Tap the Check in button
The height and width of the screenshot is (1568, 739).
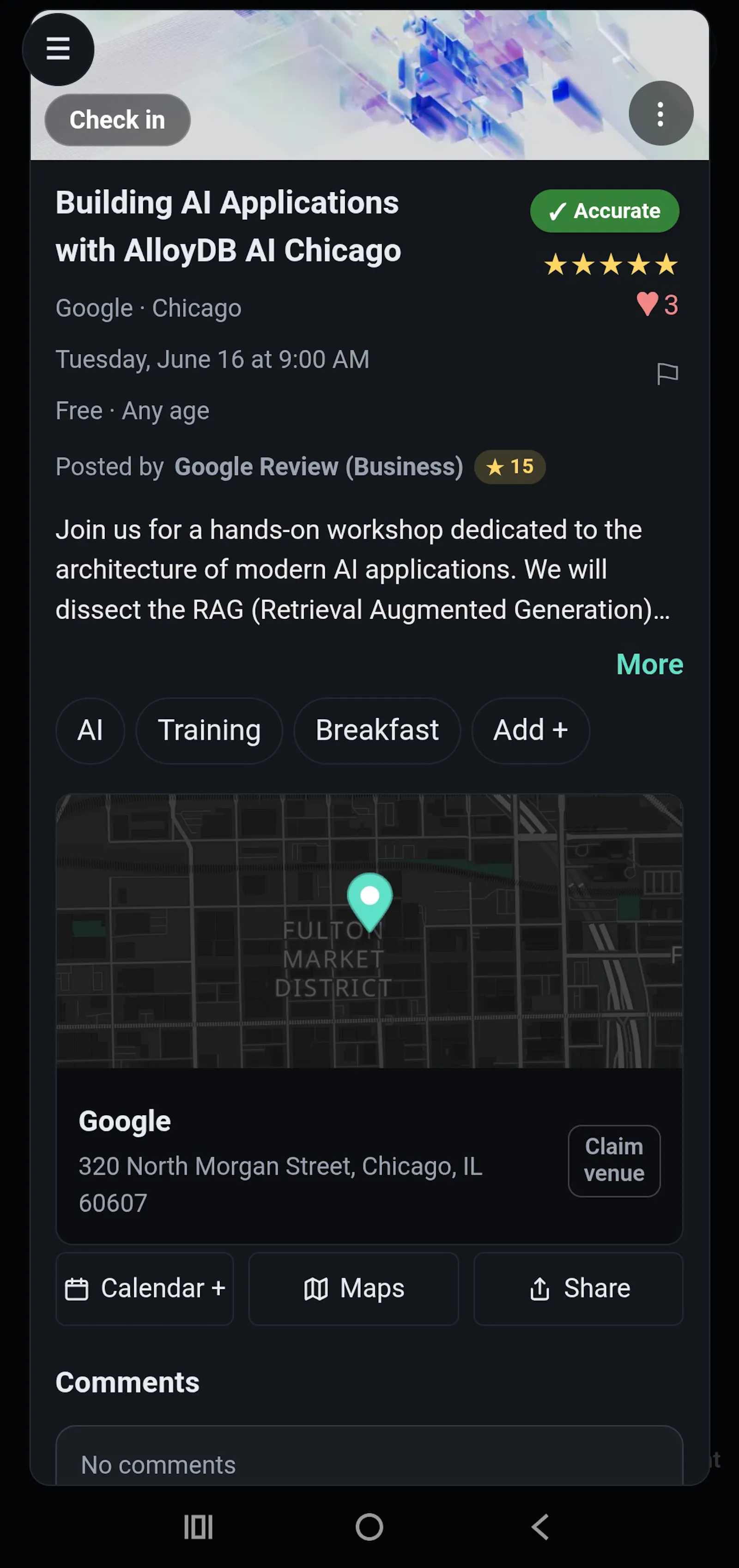pos(117,120)
